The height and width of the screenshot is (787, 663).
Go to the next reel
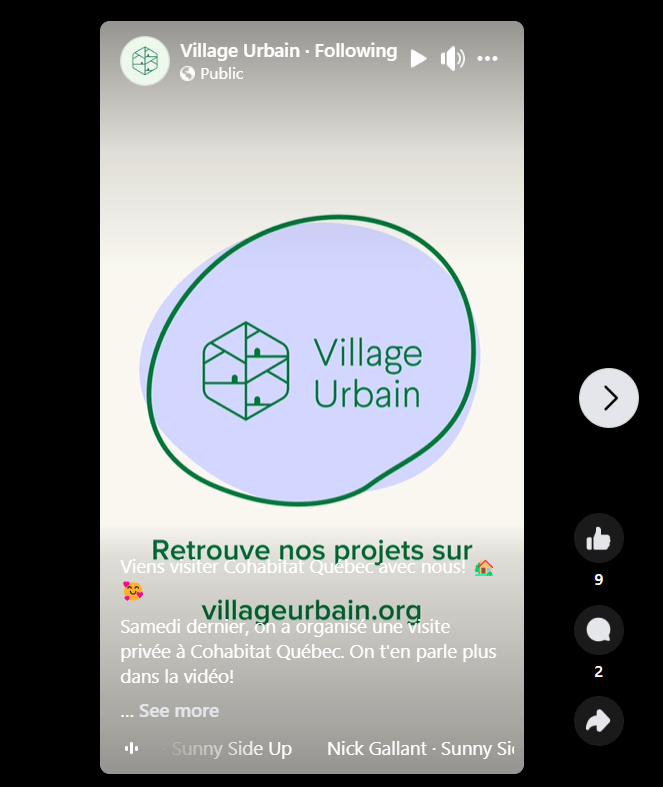coord(608,398)
